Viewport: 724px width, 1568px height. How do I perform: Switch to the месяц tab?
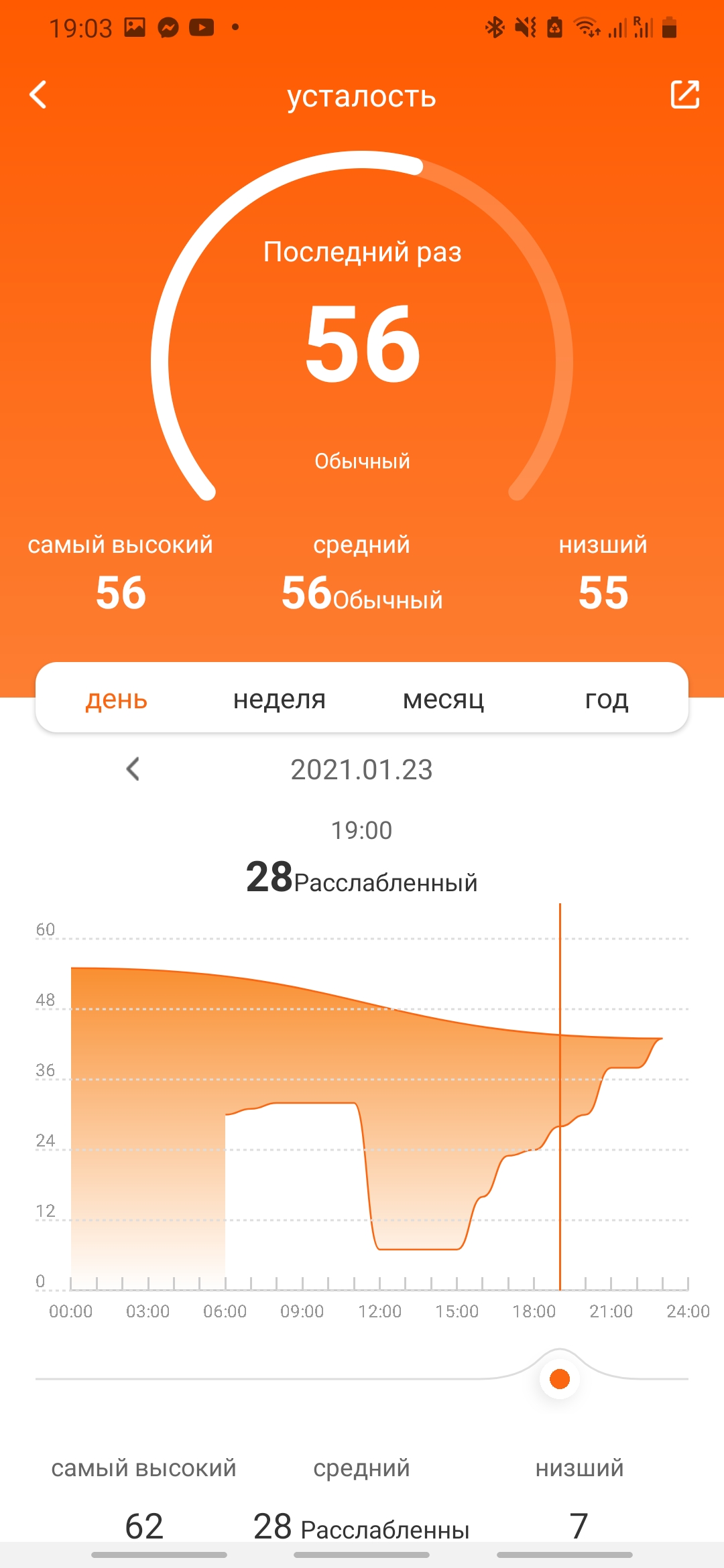tap(443, 699)
